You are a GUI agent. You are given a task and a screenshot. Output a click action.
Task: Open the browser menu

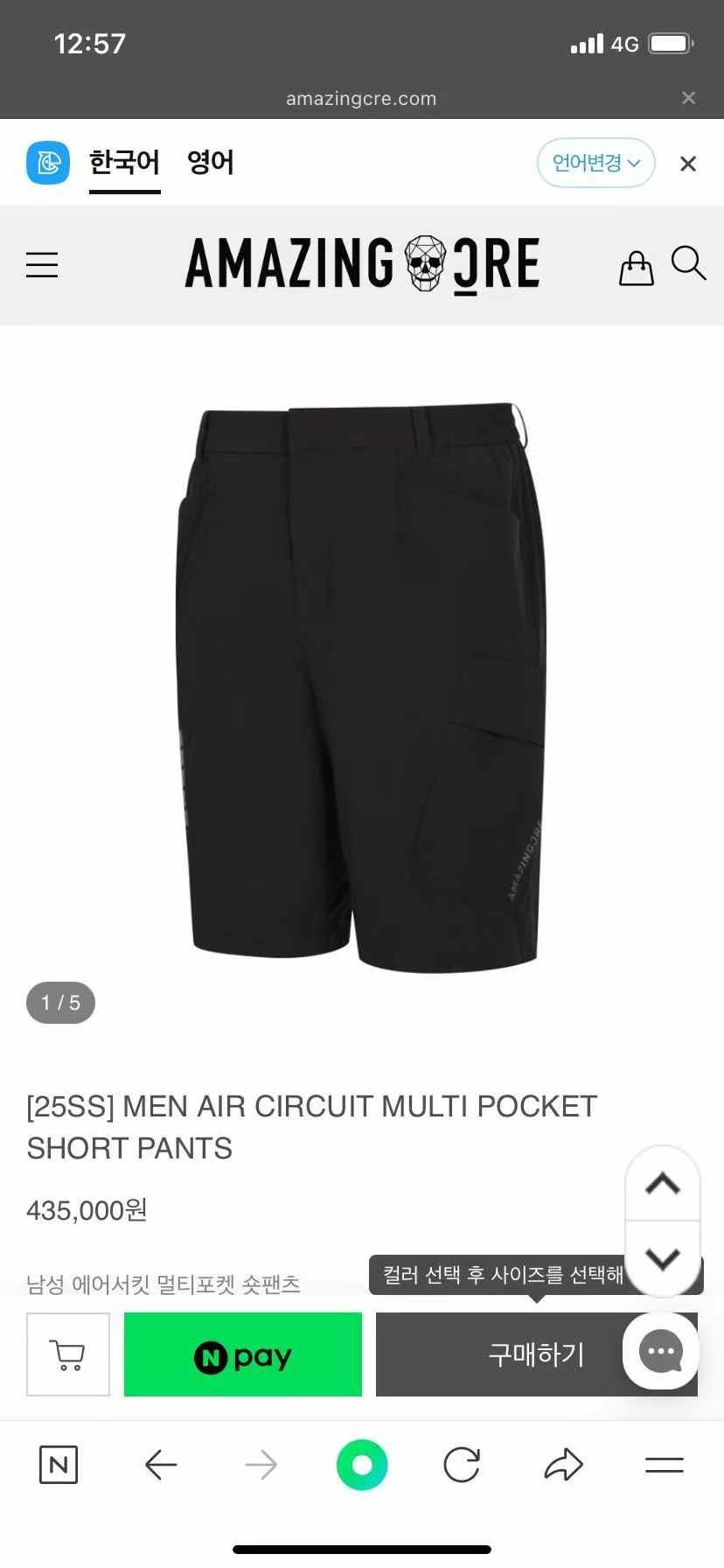[665, 1465]
